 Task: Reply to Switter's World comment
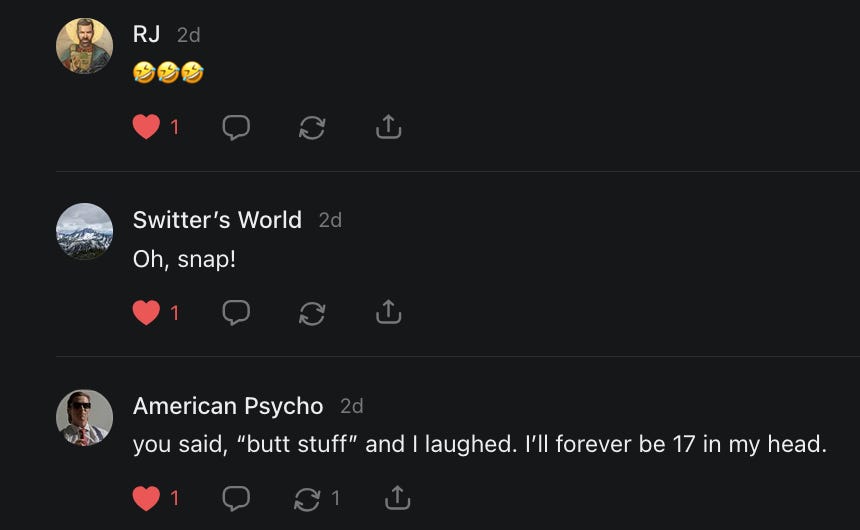point(235,313)
